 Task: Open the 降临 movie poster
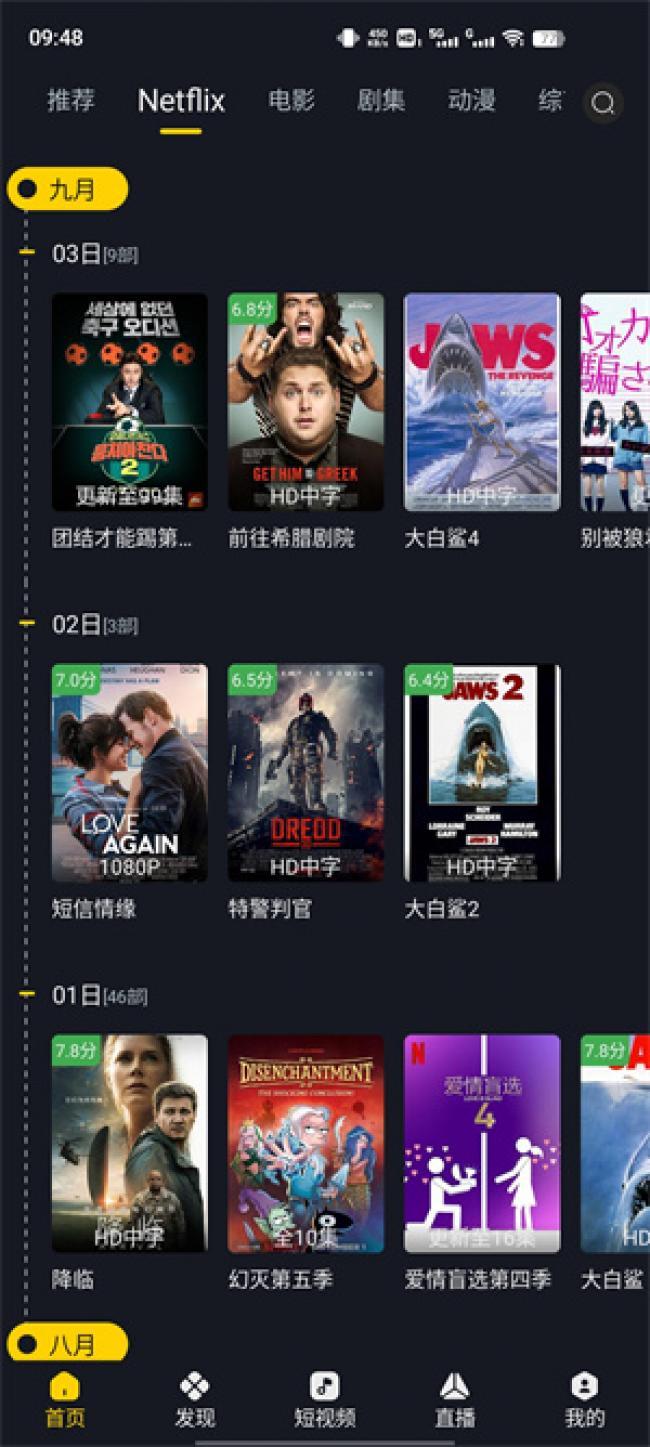pos(130,1143)
